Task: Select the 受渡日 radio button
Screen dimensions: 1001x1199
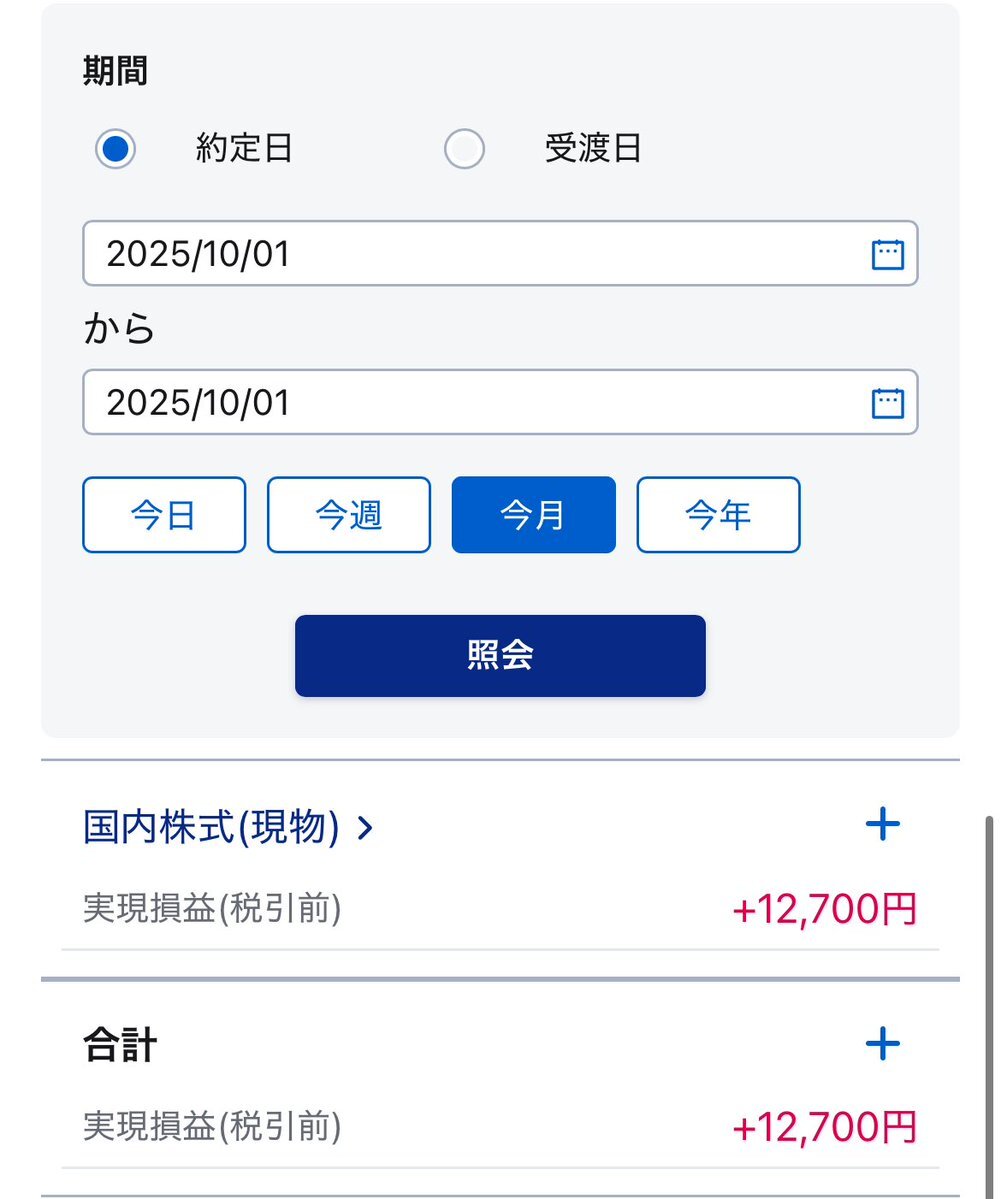Action: pos(464,150)
